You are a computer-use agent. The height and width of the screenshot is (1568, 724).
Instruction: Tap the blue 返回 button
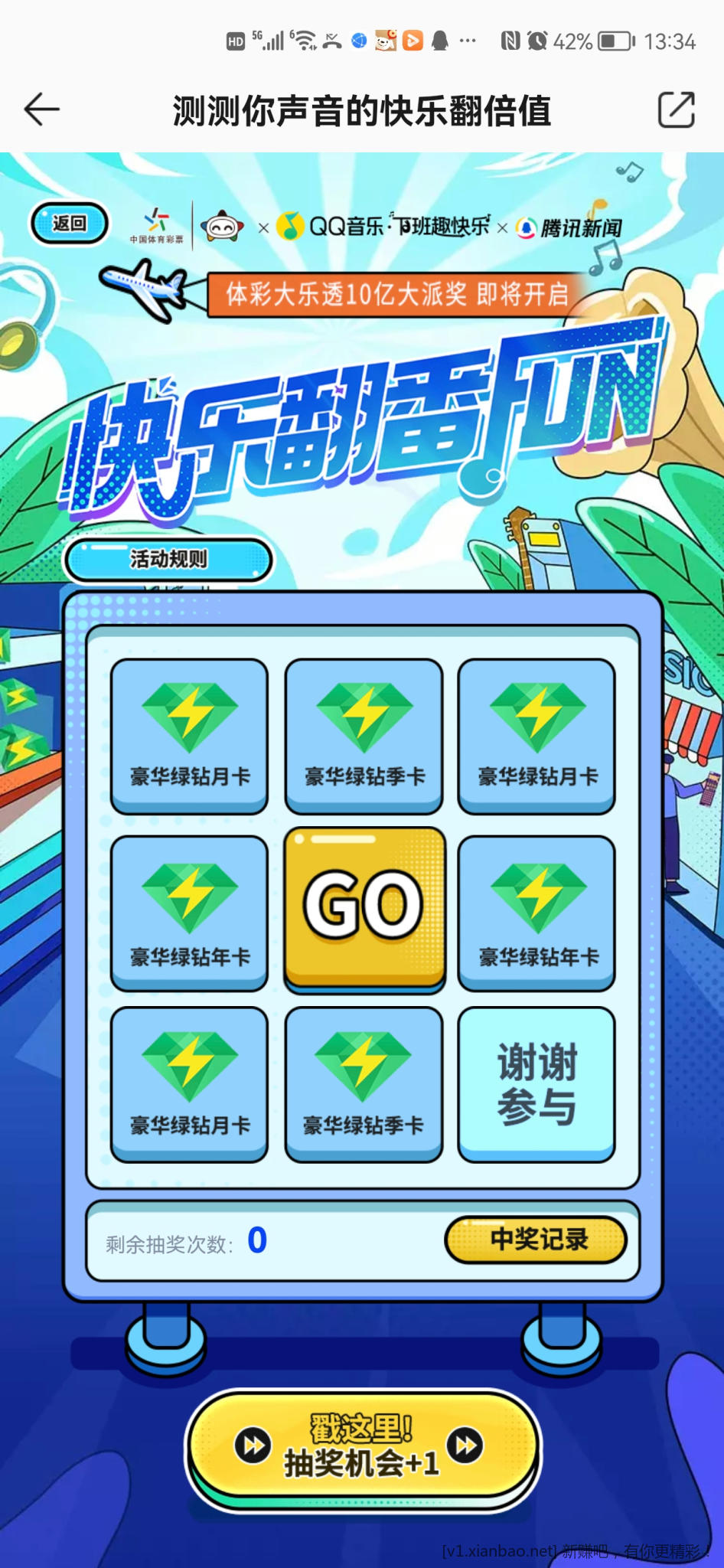pyautogui.click(x=69, y=224)
